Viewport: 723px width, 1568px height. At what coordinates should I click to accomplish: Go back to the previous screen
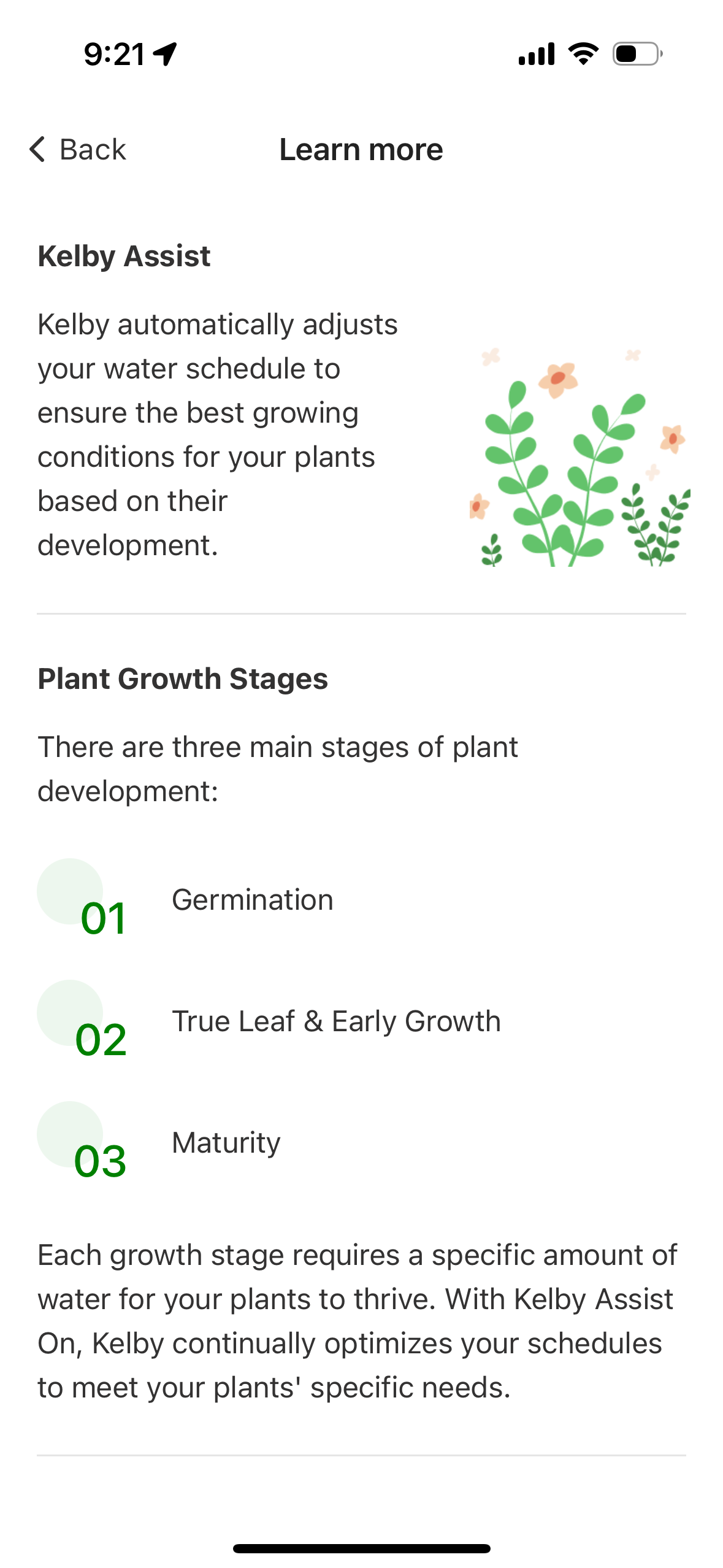click(78, 149)
